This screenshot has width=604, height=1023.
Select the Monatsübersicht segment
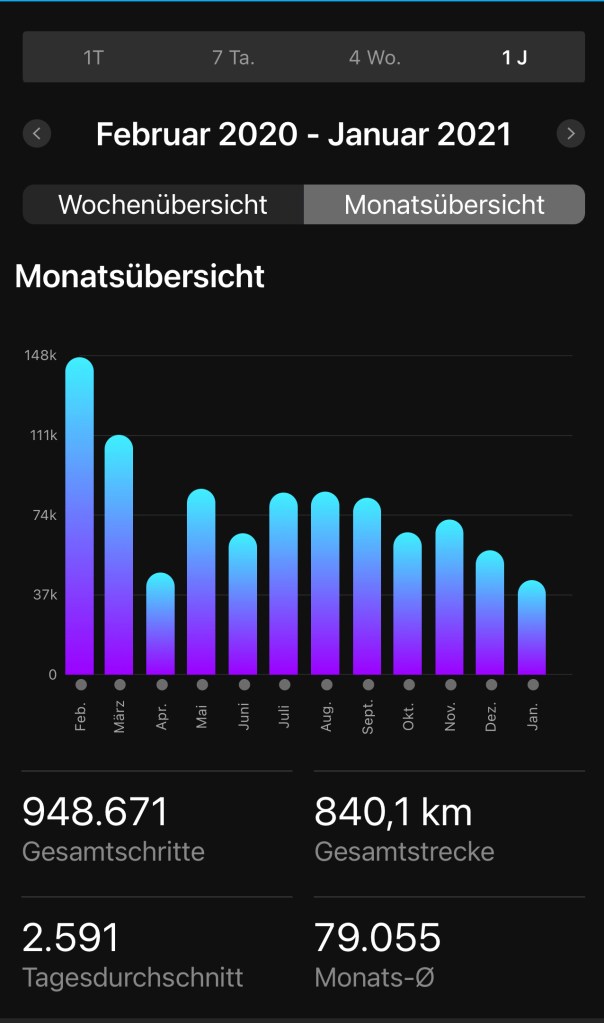pos(444,204)
